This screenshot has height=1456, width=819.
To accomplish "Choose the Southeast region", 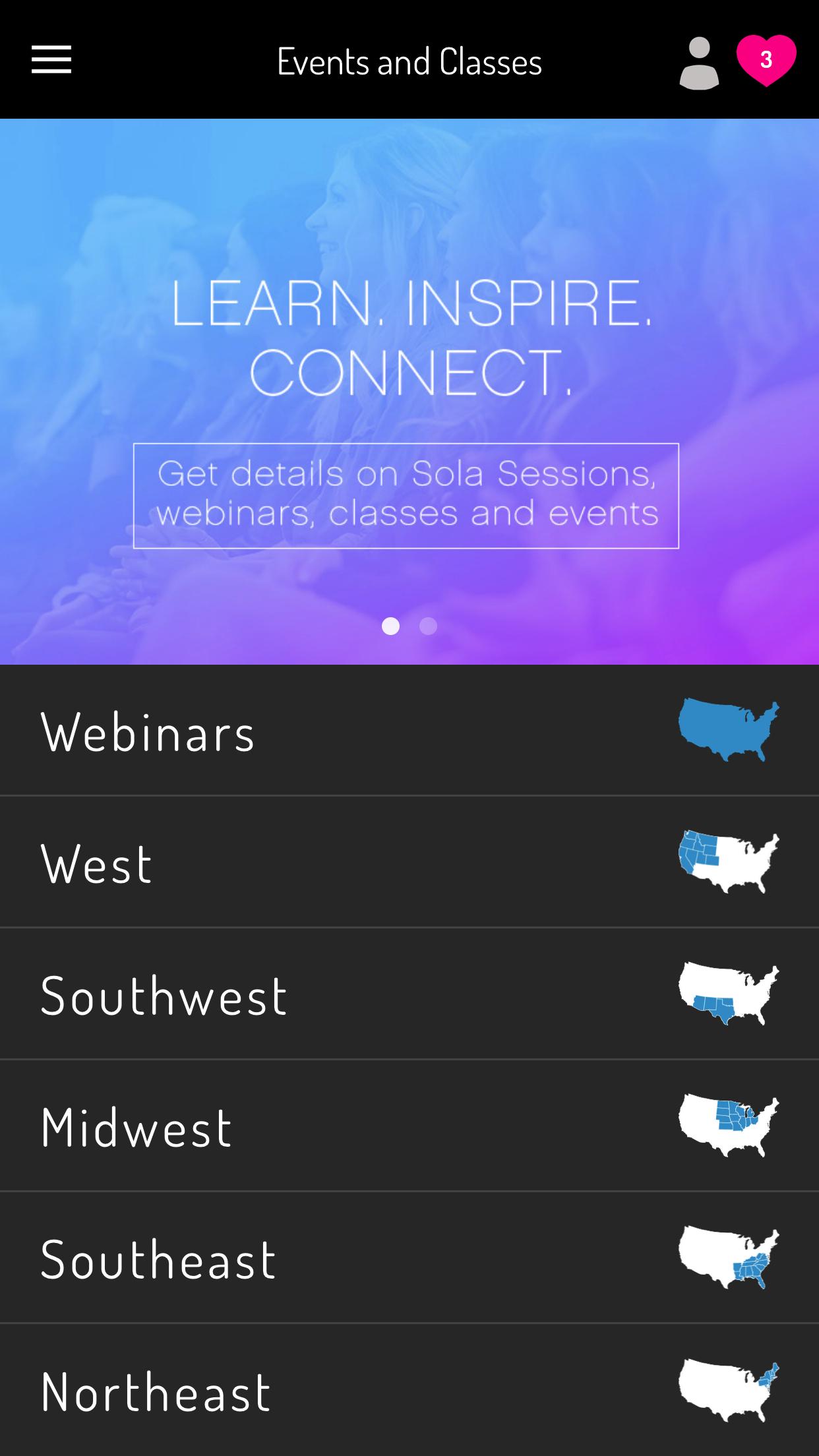I will coord(409,1258).
